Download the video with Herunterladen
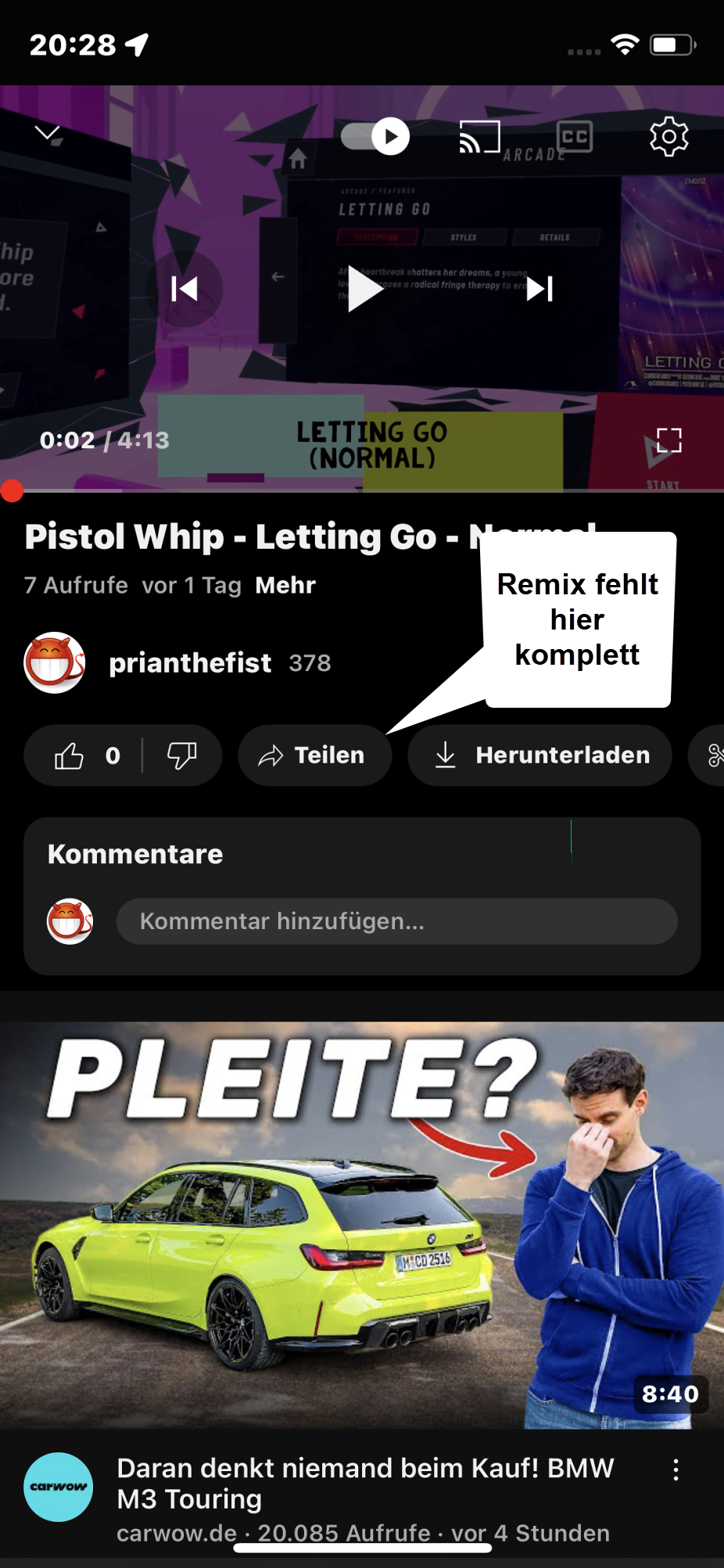 539,755
